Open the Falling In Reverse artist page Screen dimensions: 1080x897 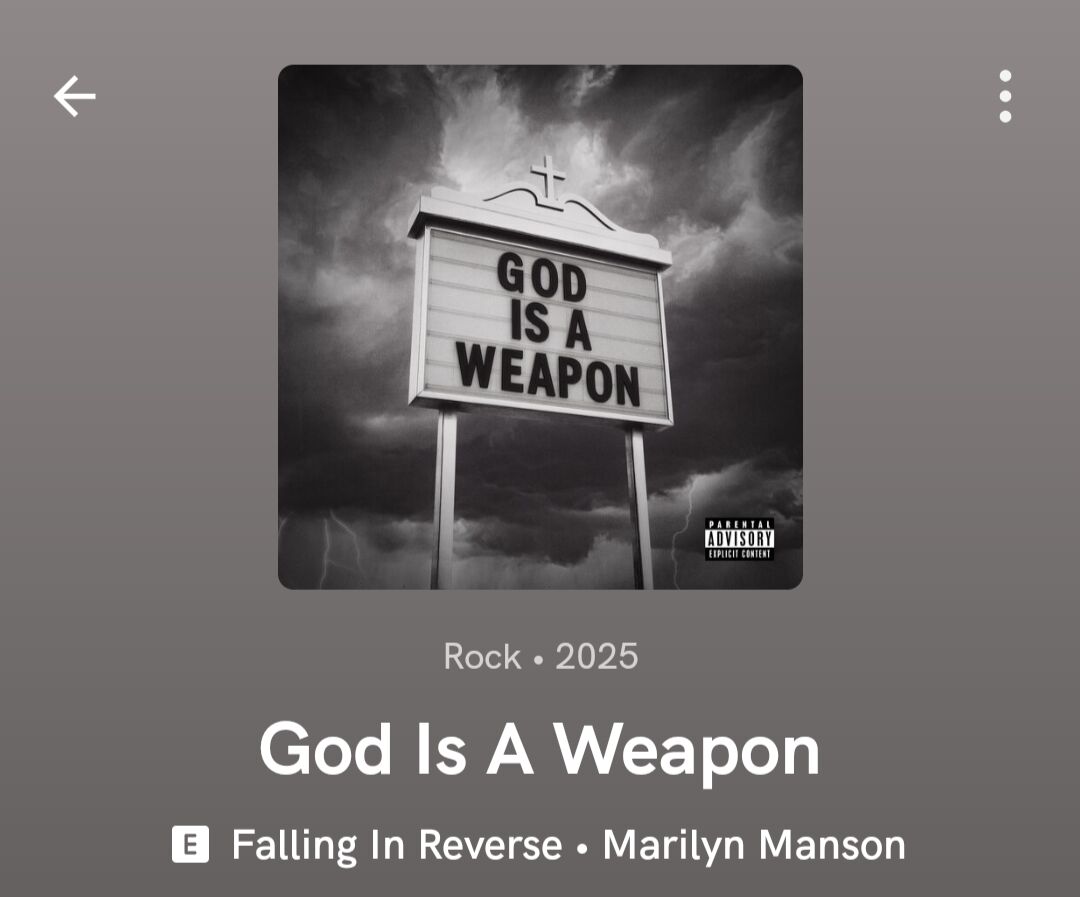click(396, 845)
